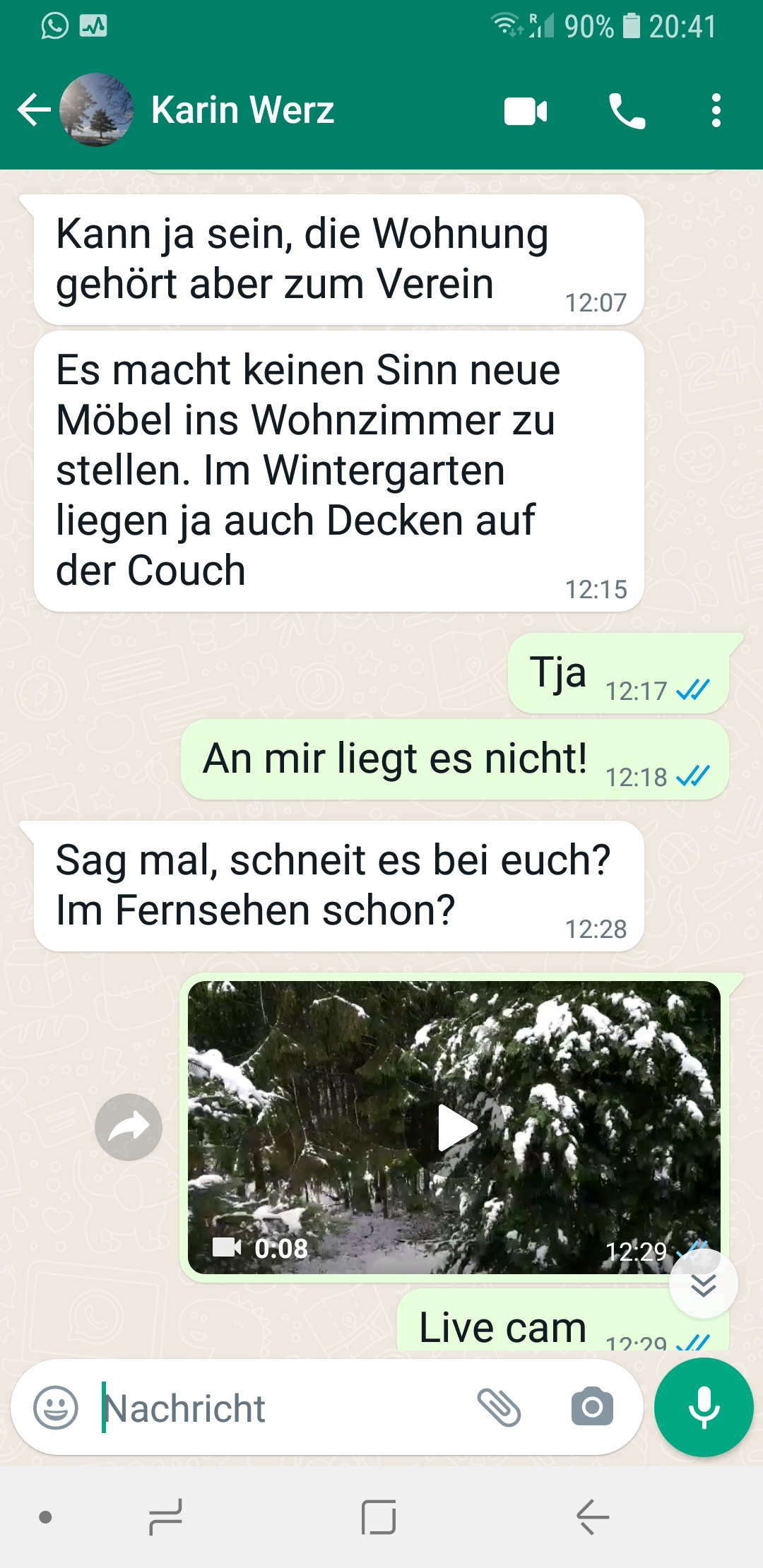Start a voice call with Karin Werz
The width and height of the screenshot is (763, 1568).
(x=627, y=111)
